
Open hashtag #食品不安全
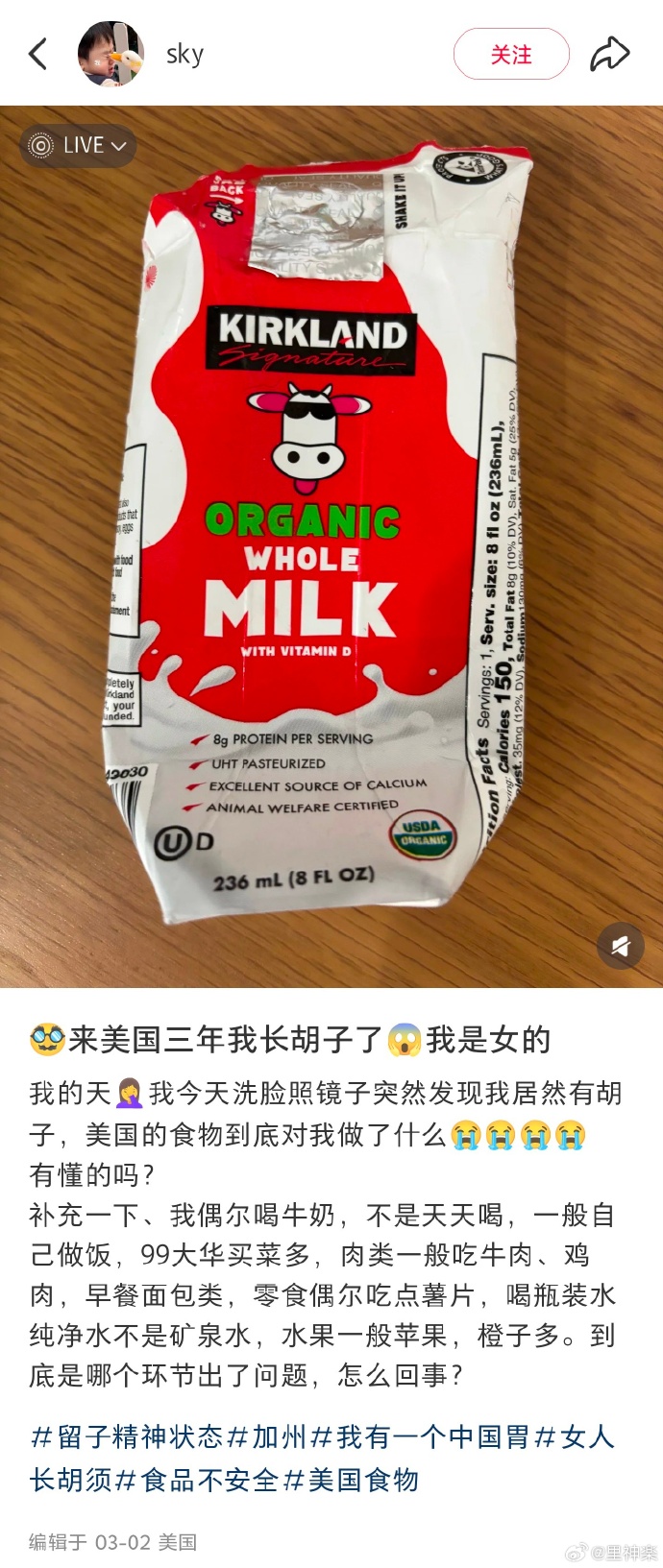[x=197, y=1480]
